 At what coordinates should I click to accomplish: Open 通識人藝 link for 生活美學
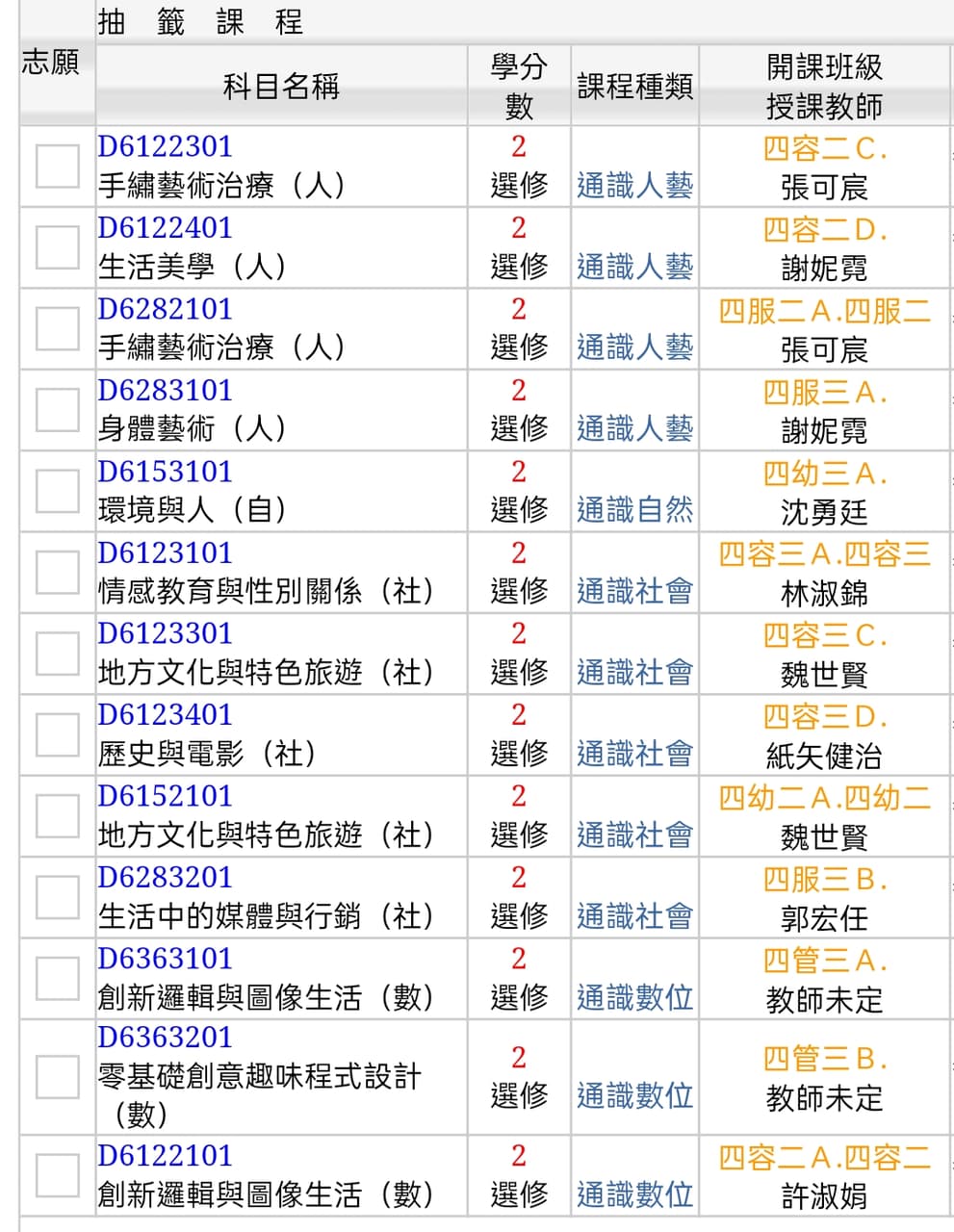coord(634,267)
